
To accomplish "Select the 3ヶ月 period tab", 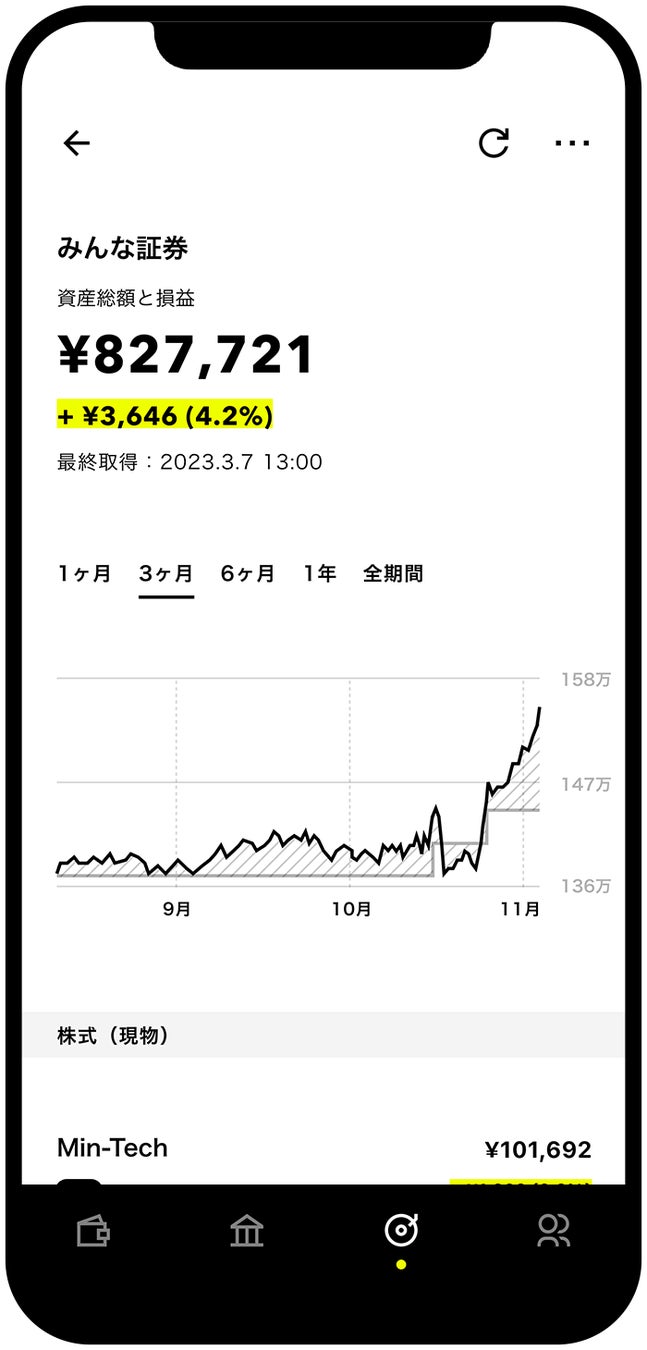I will 166,574.
